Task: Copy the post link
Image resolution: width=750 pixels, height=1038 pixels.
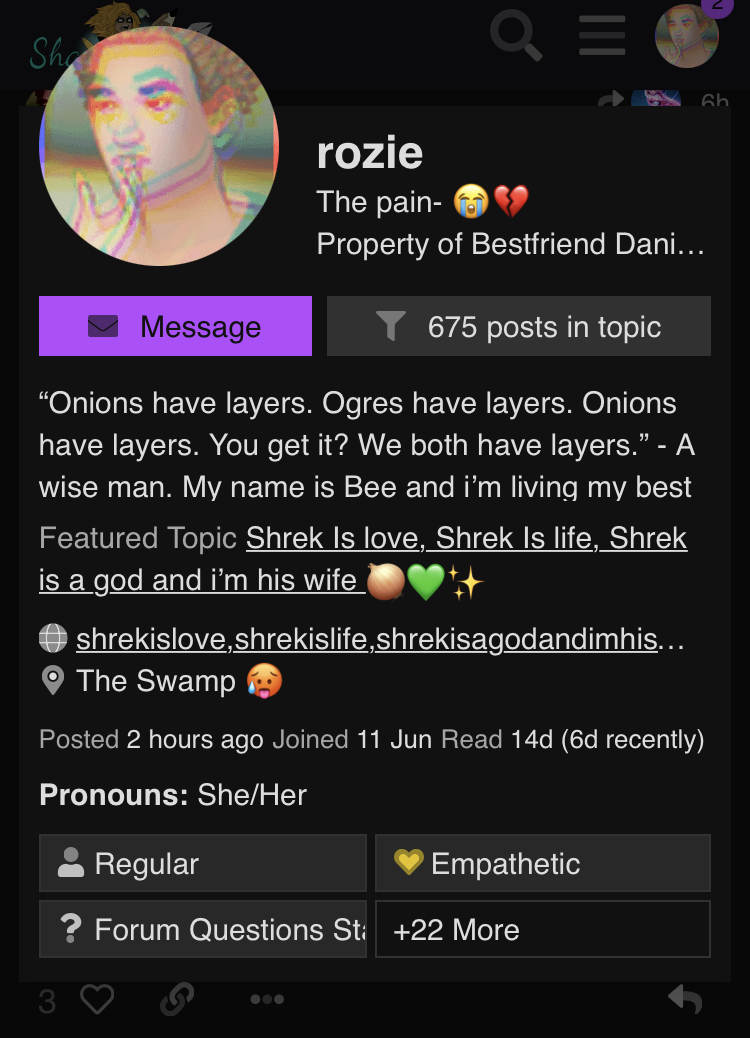Action: [x=176, y=999]
